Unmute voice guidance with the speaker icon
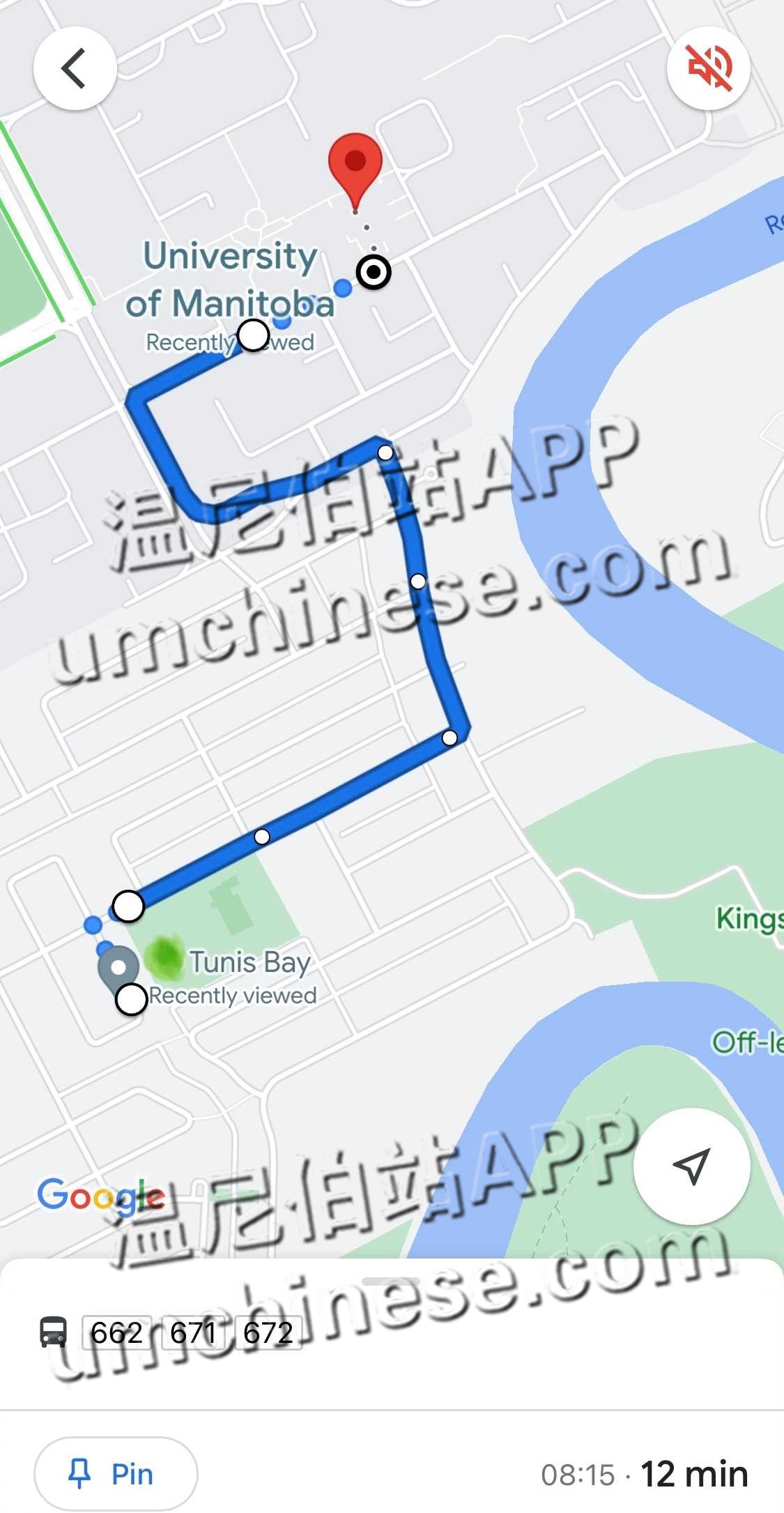The height and width of the screenshot is (1513, 784). tap(708, 68)
